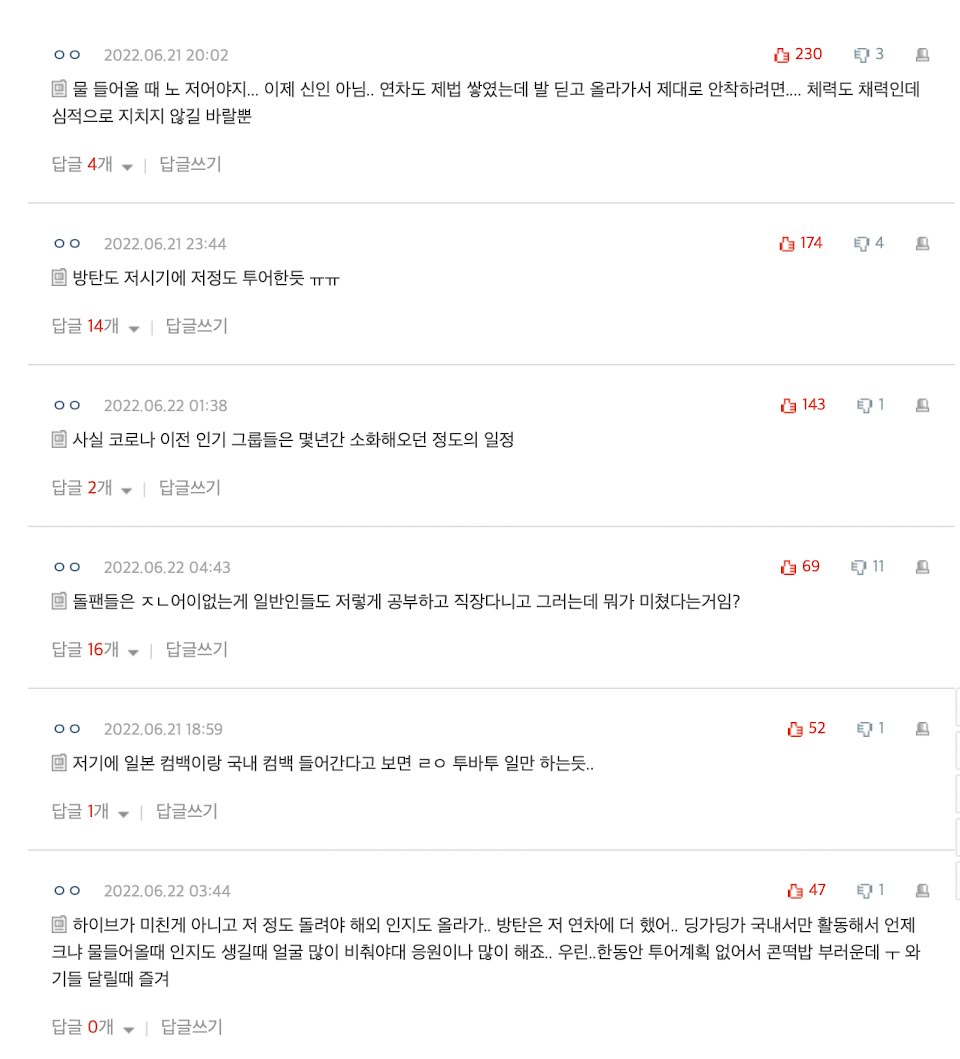960x1059 pixels.
Task: Report the comment posted 2022.06.22 03:44
Action: 921,891
